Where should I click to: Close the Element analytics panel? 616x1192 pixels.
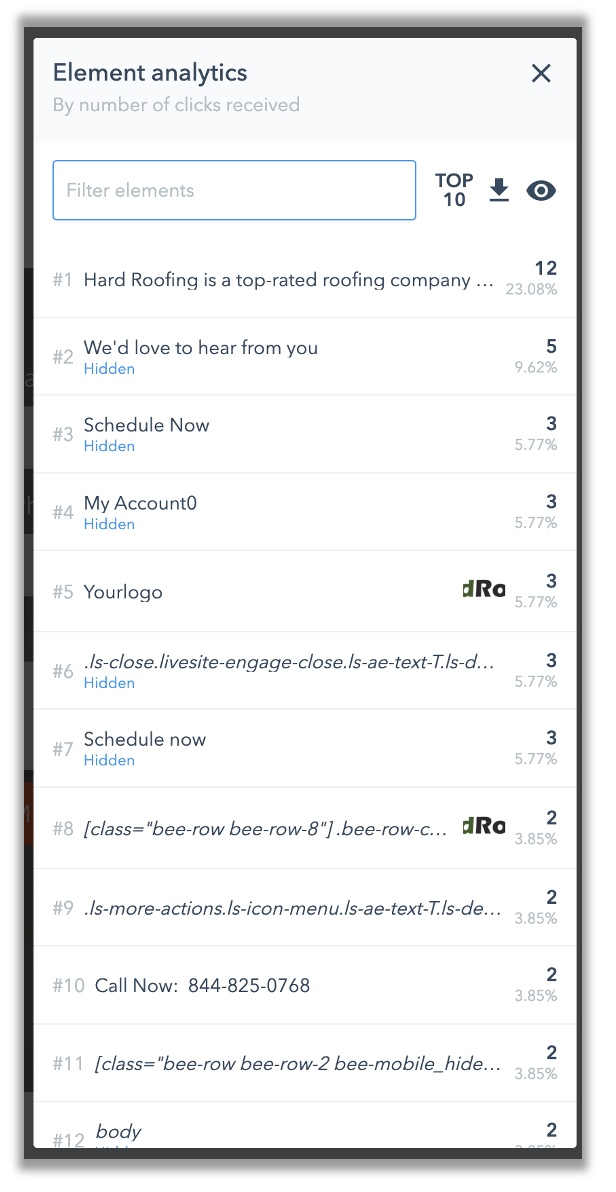tap(541, 73)
